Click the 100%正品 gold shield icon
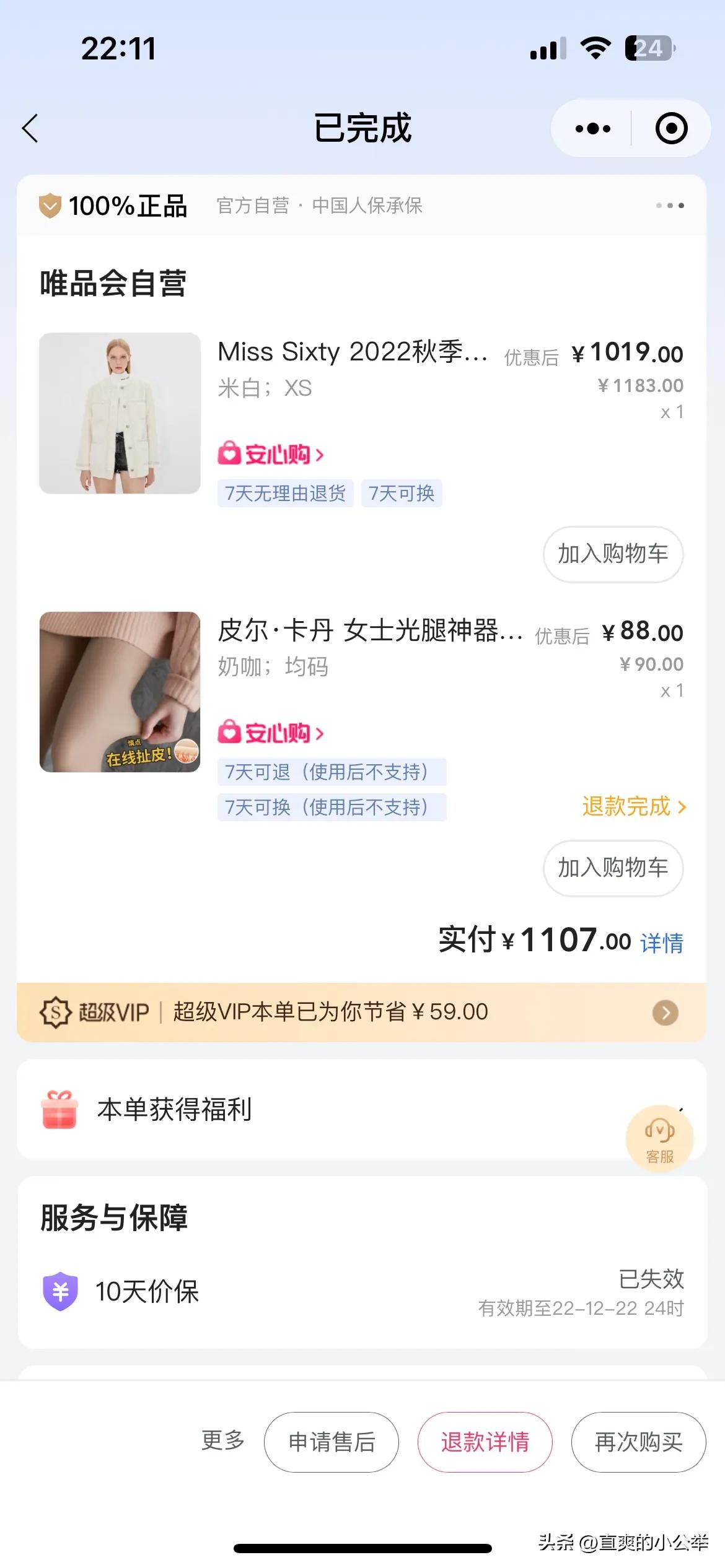This screenshot has width=725, height=1568. (x=50, y=205)
